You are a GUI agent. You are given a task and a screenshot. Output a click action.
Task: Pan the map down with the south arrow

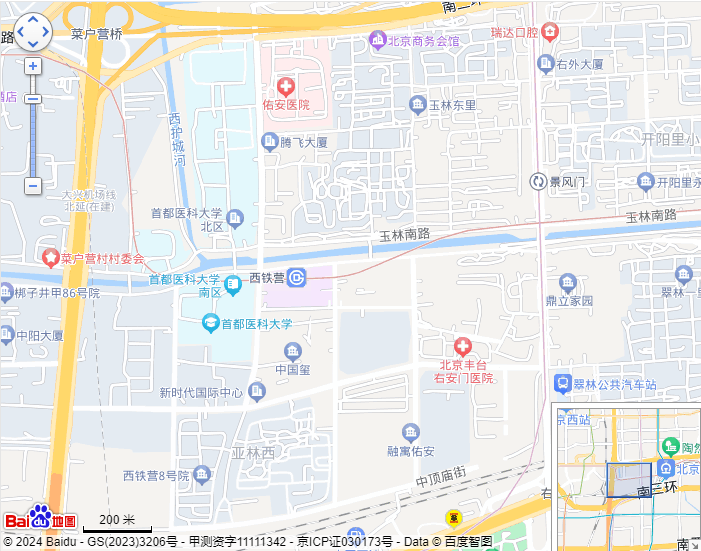(32, 44)
